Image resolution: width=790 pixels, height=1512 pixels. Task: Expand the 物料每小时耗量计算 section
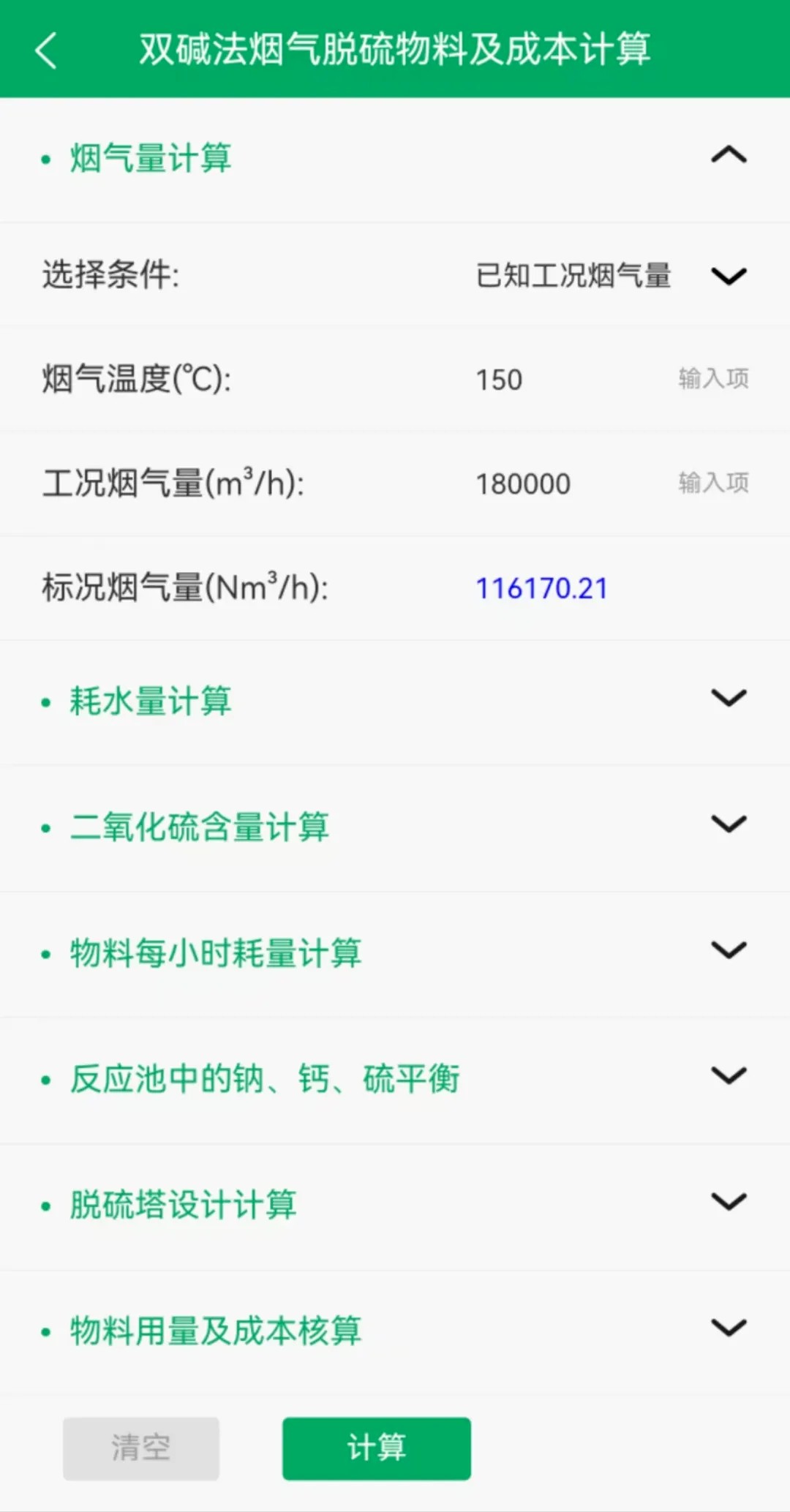click(729, 950)
